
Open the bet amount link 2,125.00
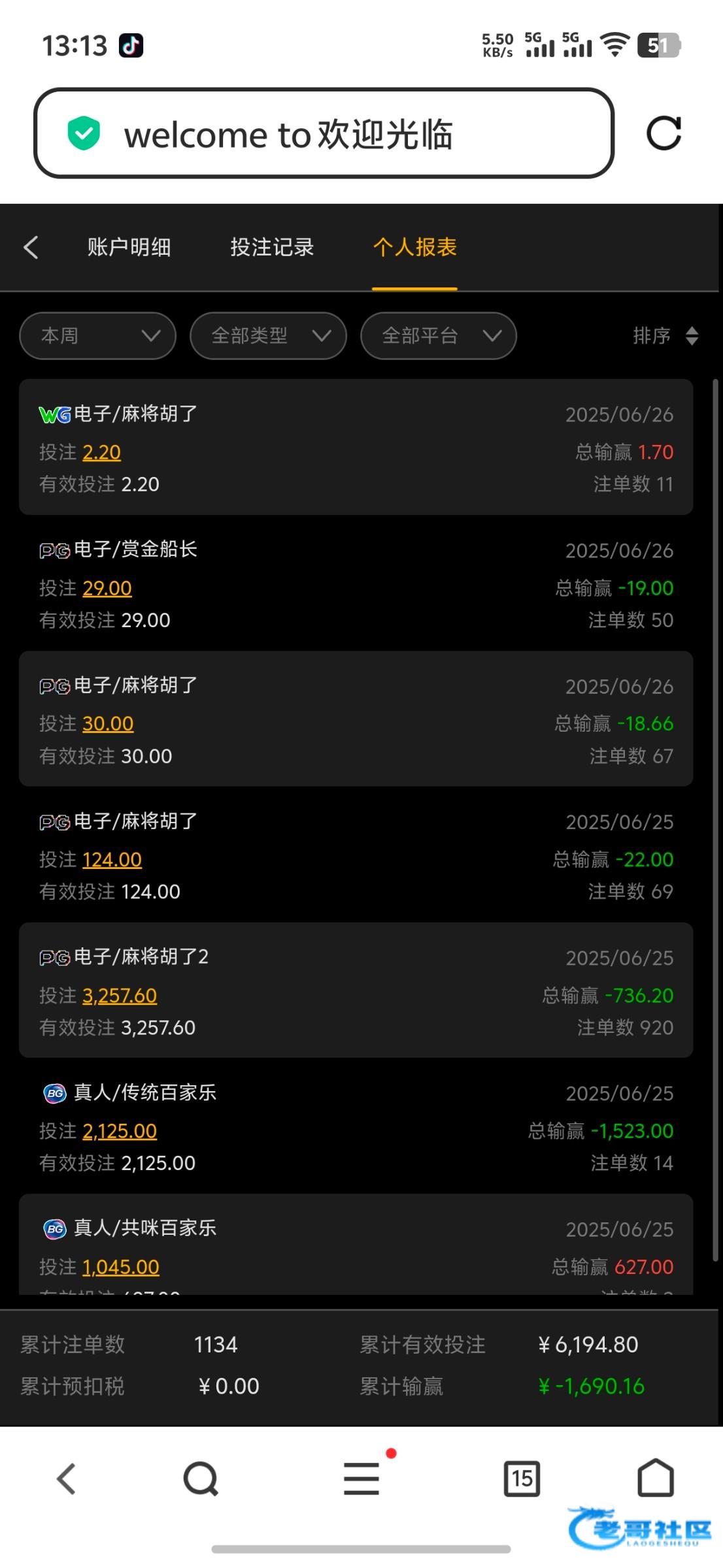[x=120, y=1131]
